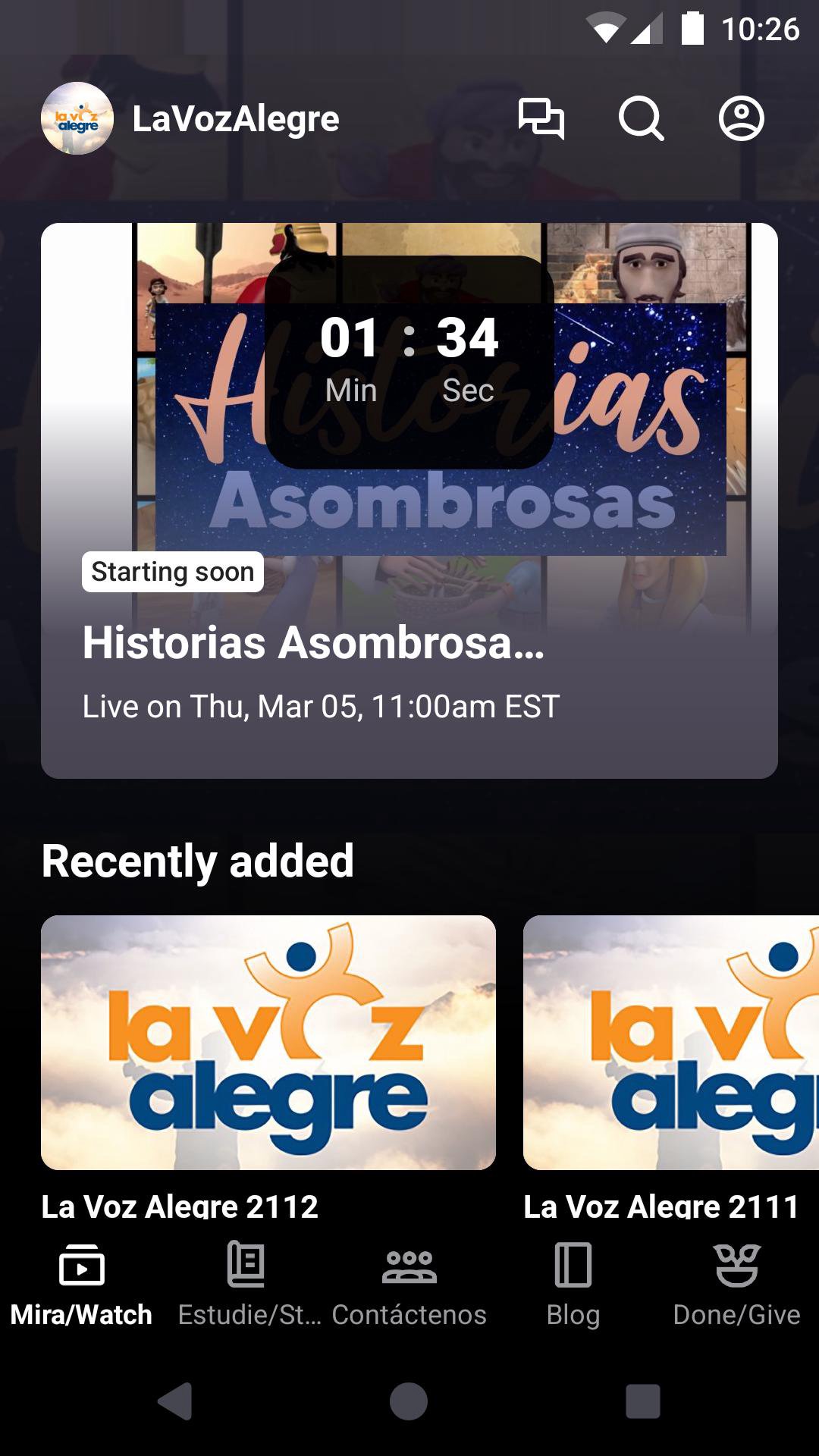The image size is (819, 1456).
Task: Tap the system home button
Action: (409, 1401)
